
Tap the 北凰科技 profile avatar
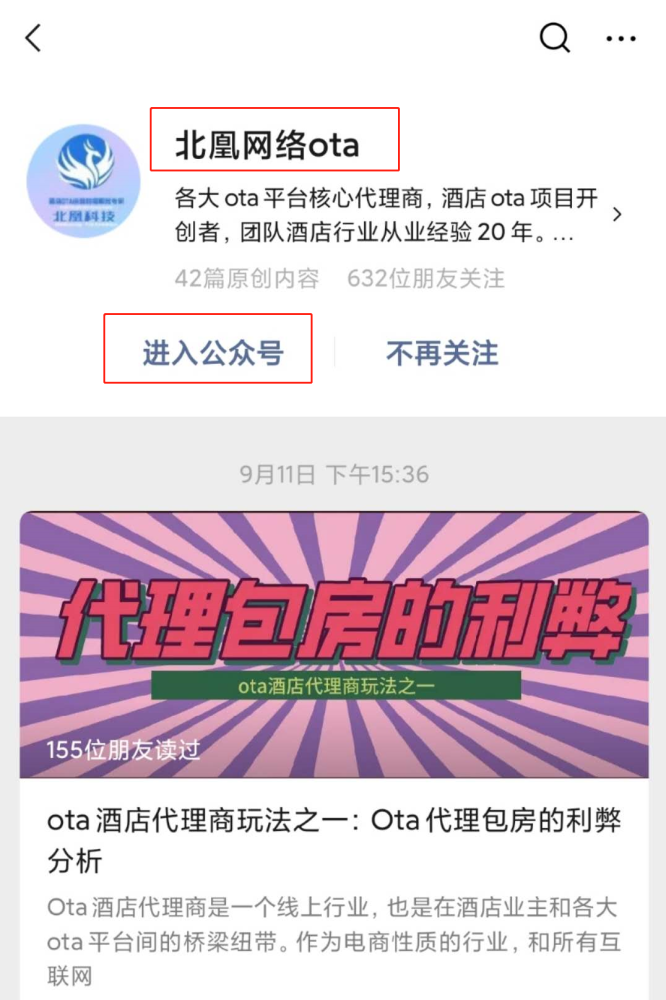[83, 182]
